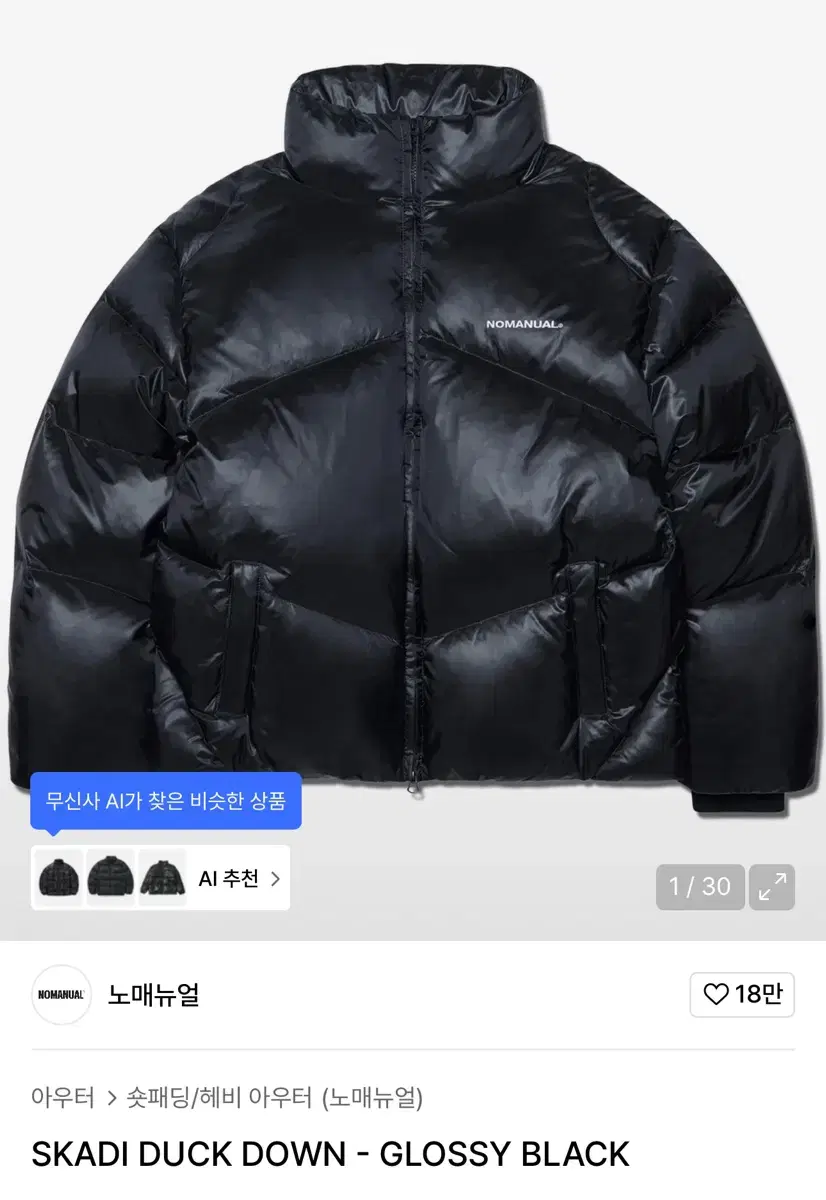Click the NOMANUAL circular brand logo
This screenshot has height=1200, width=826.
[x=62, y=995]
